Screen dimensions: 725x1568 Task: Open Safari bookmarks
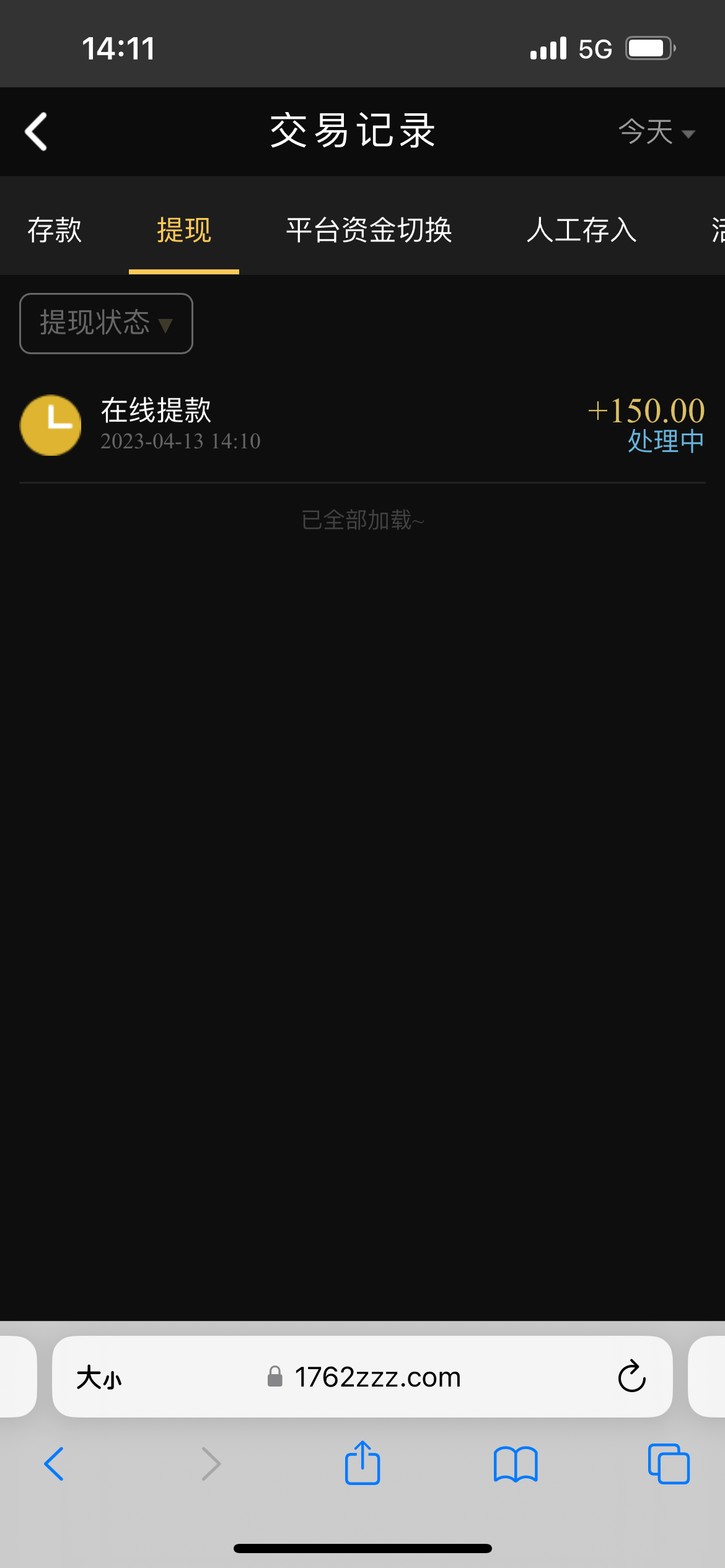point(516,1464)
